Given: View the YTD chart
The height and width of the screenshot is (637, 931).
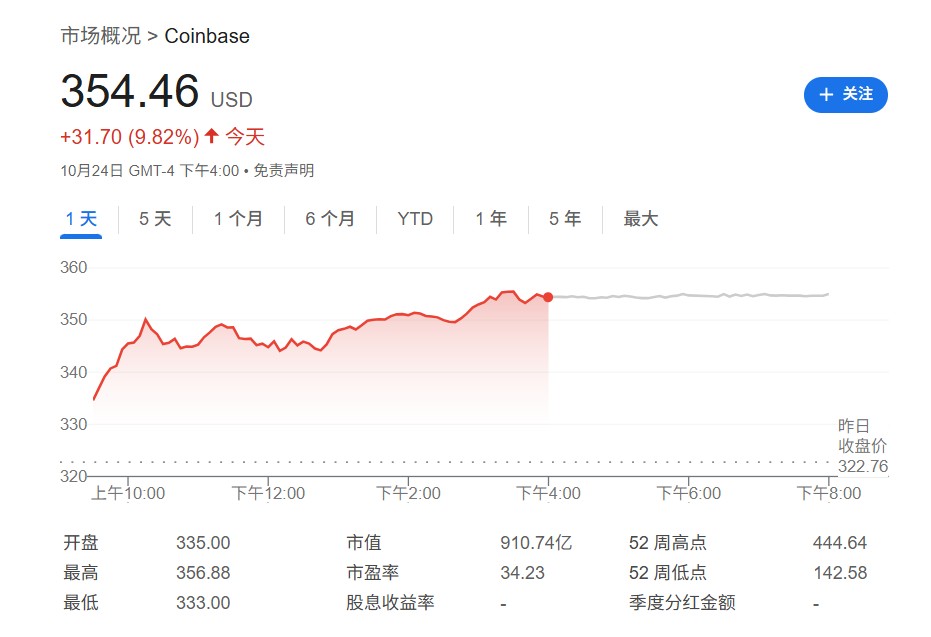Looking at the screenshot, I should tap(415, 219).
